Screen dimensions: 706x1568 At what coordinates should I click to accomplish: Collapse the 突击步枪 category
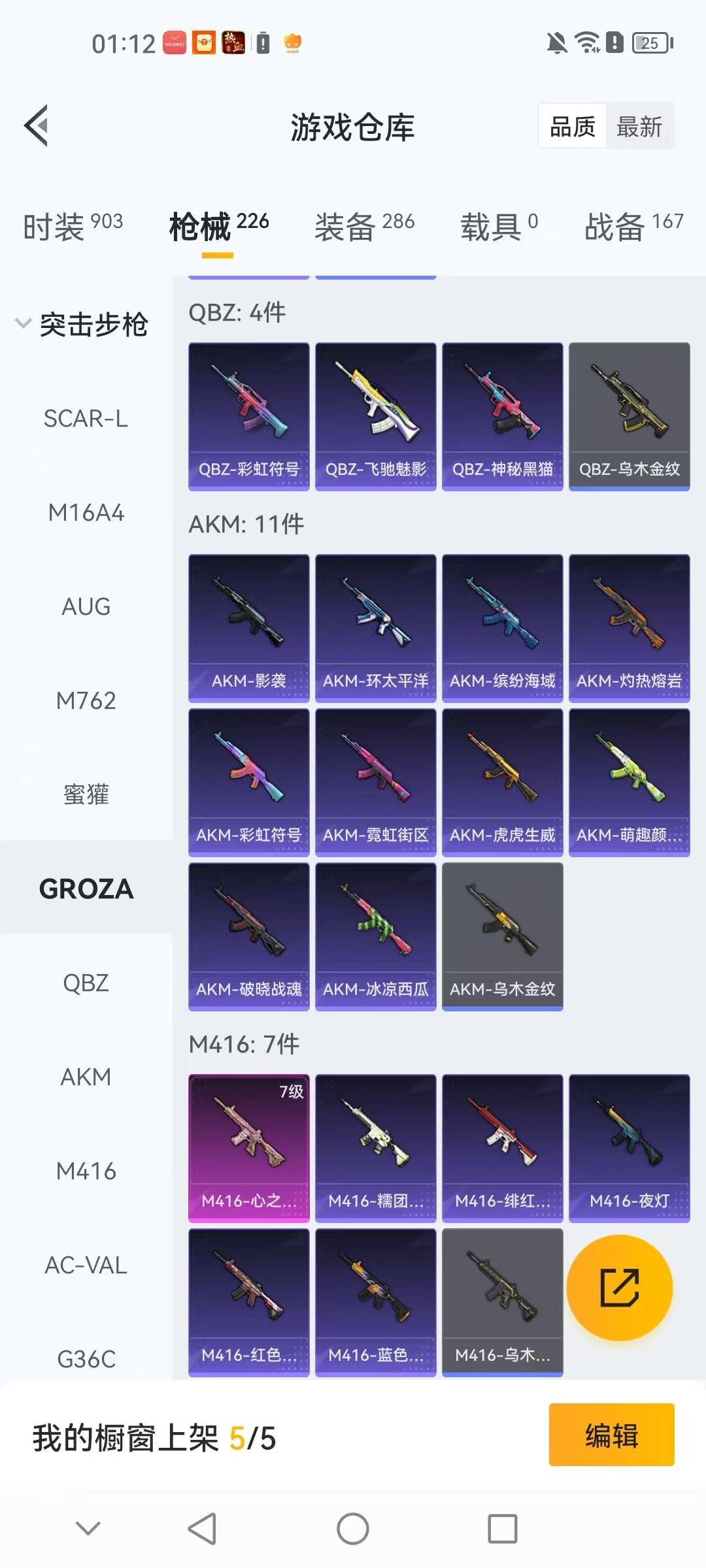pyautogui.click(x=82, y=324)
